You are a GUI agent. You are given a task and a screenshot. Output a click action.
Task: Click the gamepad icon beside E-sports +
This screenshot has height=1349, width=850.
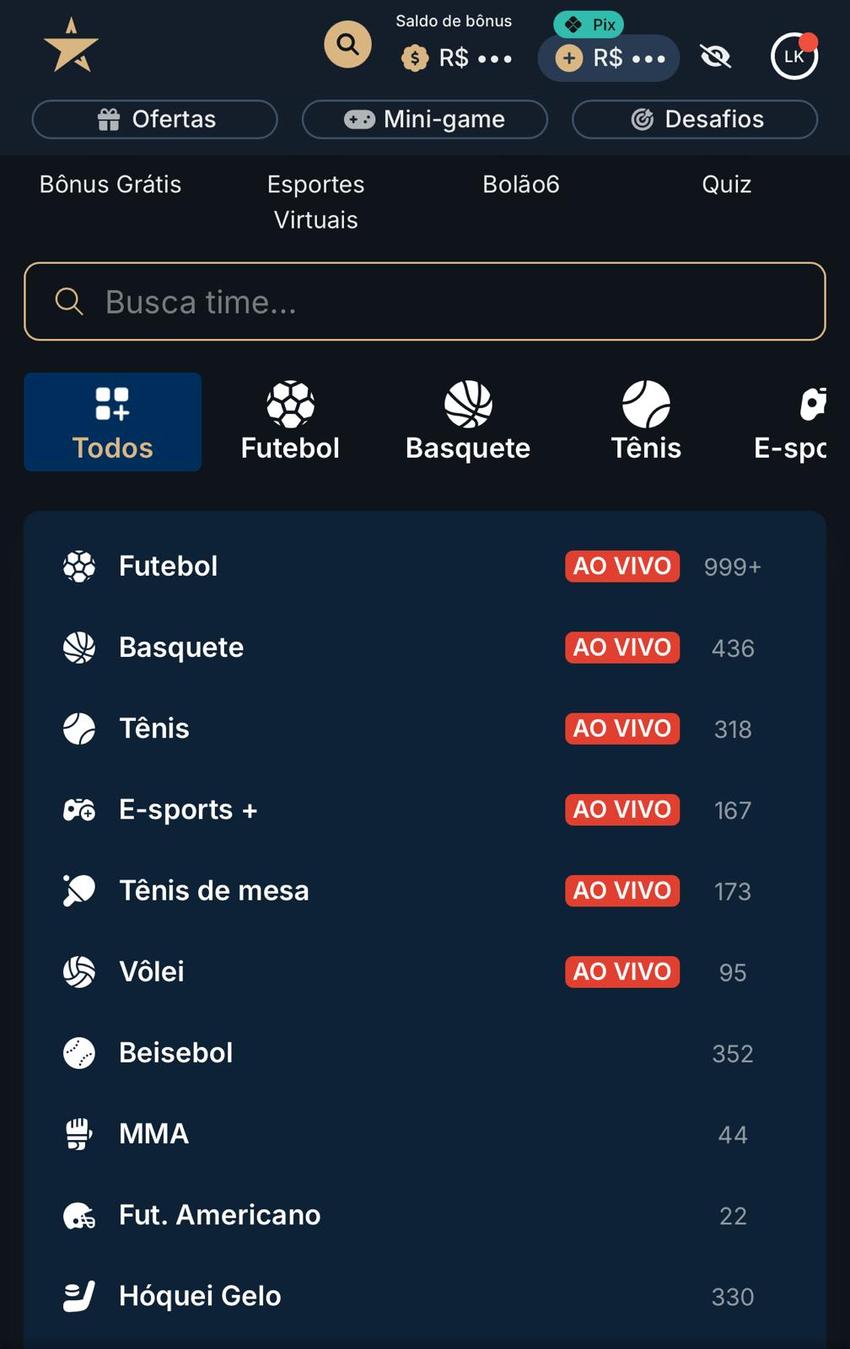(78, 809)
